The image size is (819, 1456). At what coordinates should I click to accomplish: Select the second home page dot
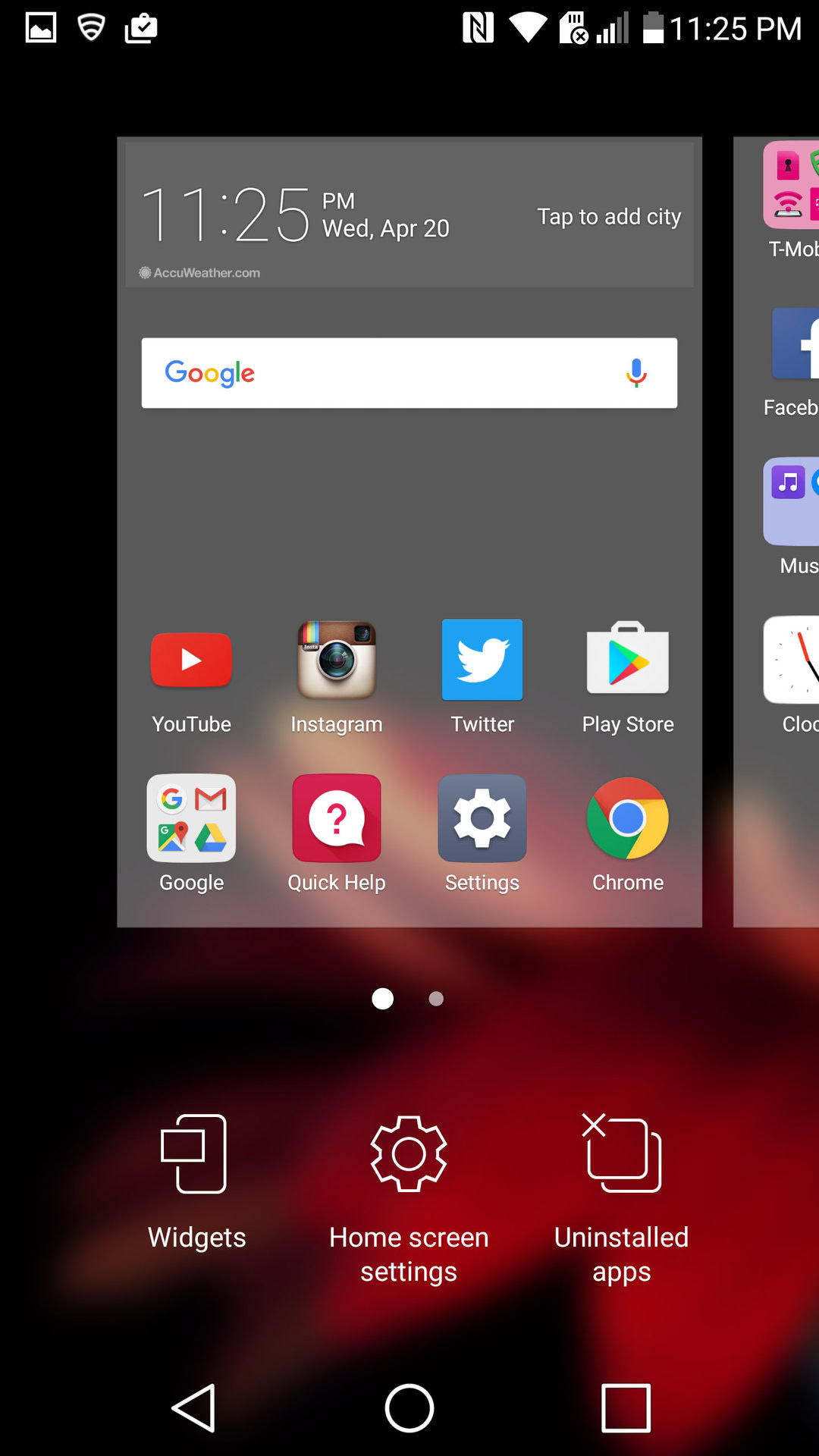[x=436, y=999]
